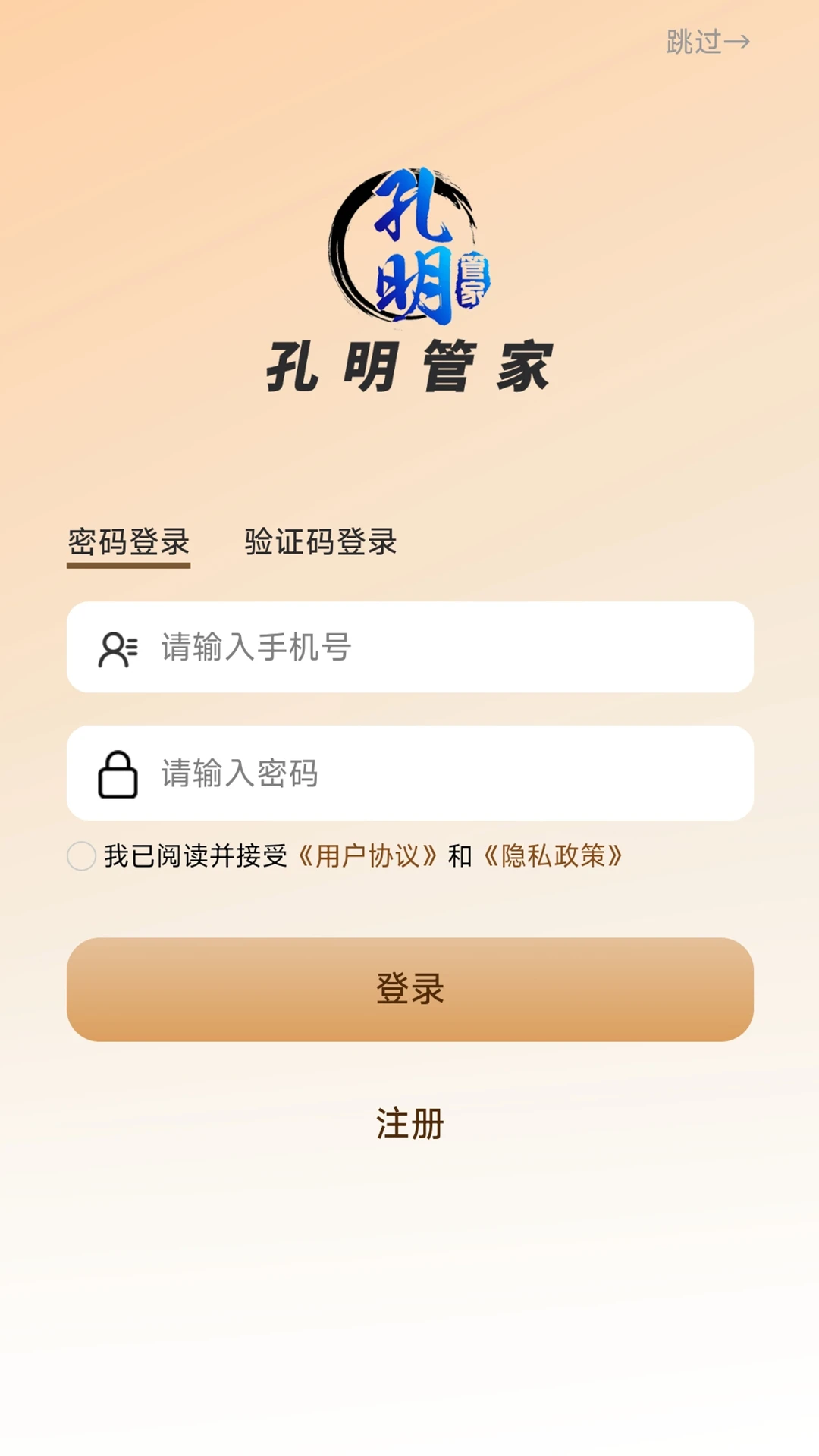This screenshot has height=1456, width=819.
Task: Switch to the 密码登录 tab
Action: pos(128,542)
